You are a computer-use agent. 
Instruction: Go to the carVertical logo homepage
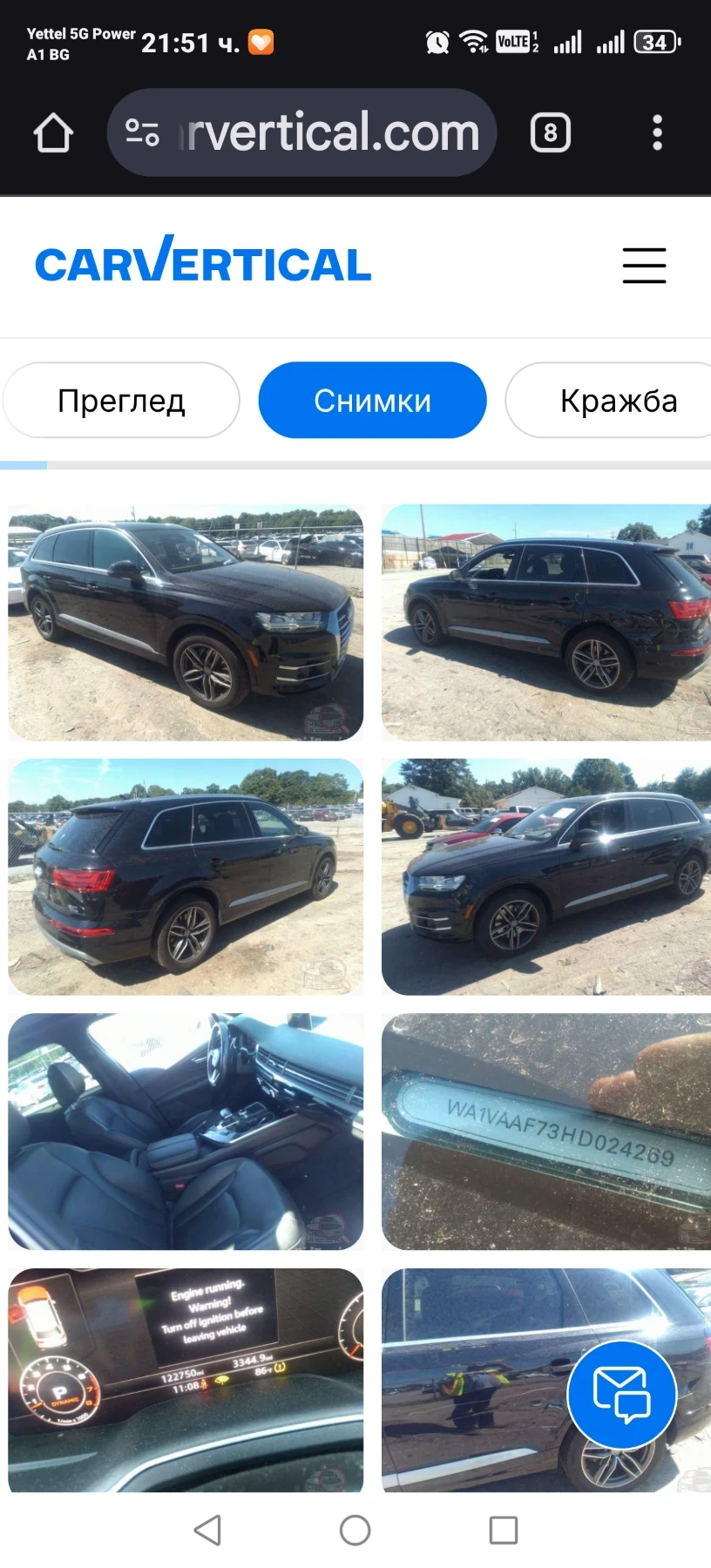(x=203, y=262)
